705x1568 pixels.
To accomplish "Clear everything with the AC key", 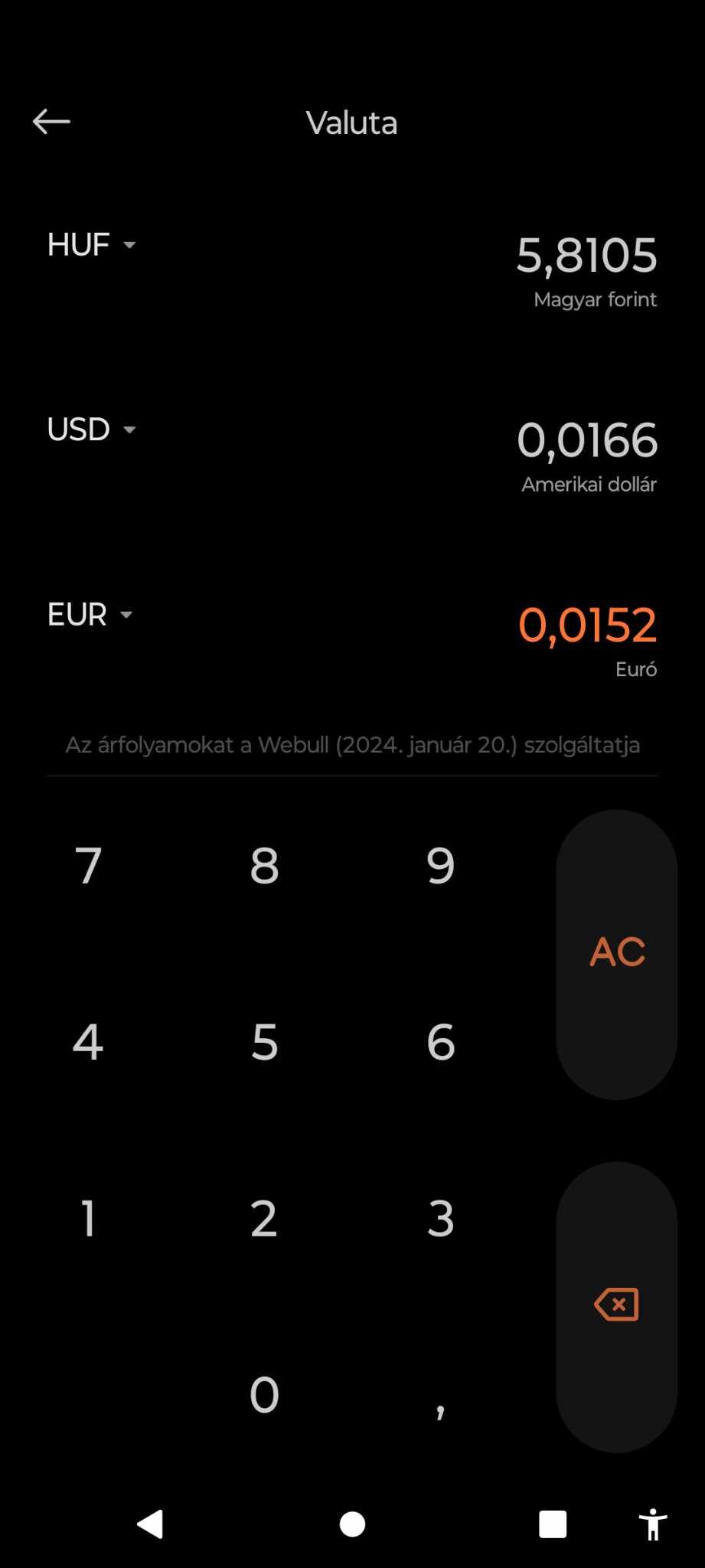I will tap(617, 953).
